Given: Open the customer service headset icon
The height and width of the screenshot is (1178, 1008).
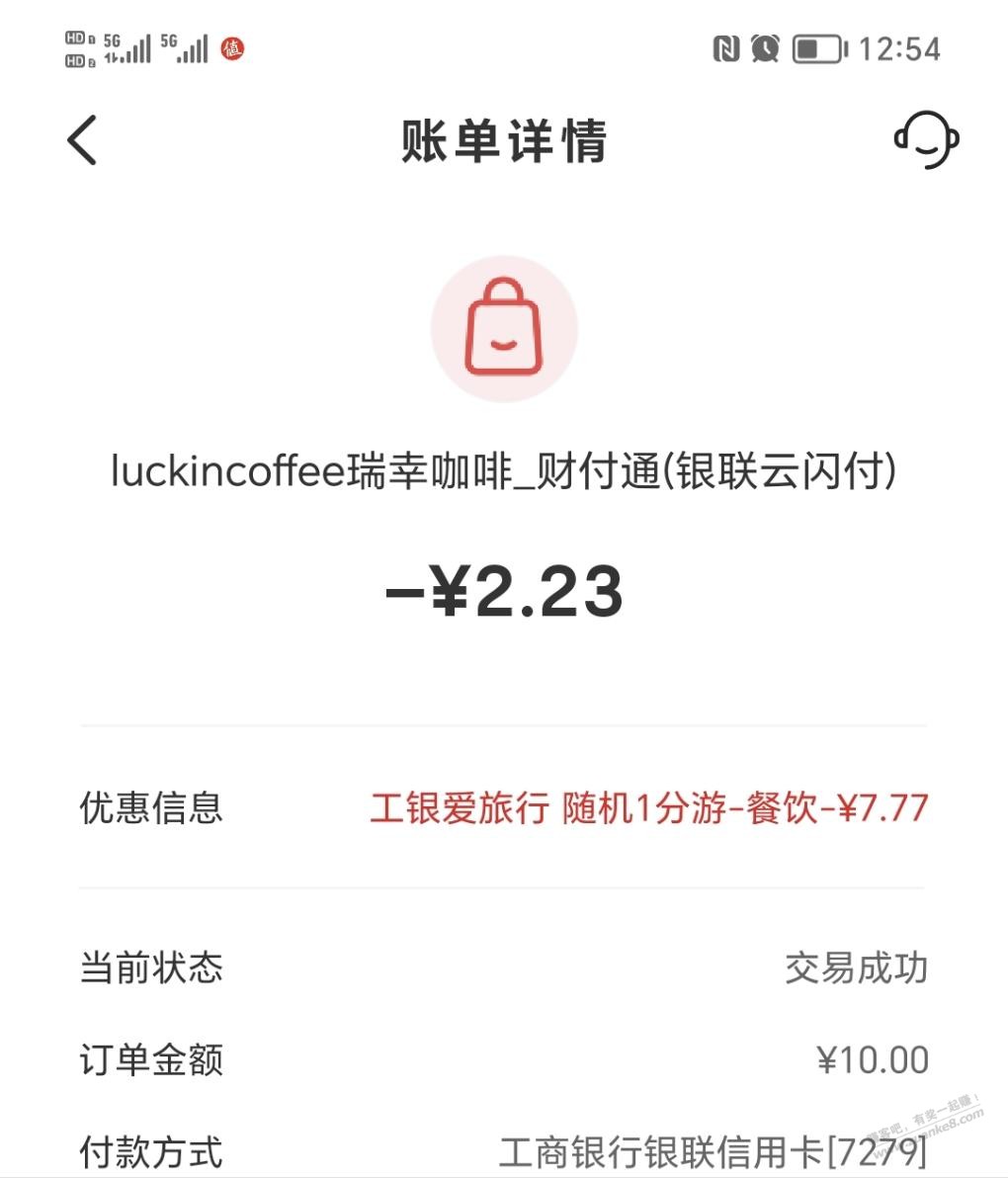Looking at the screenshot, I should tap(926, 138).
